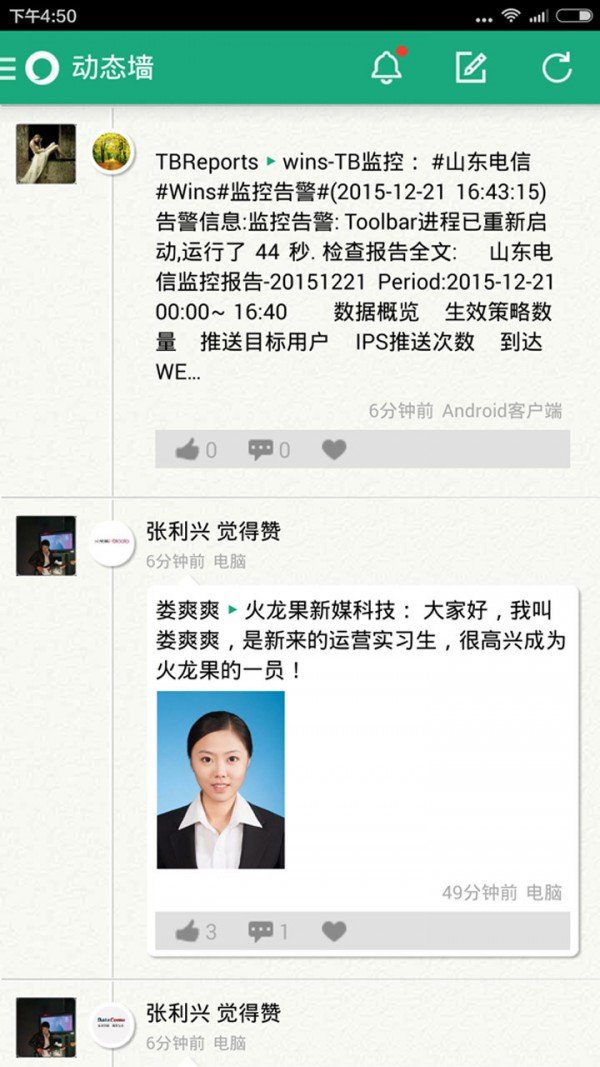Open the drawer menu button
The width and height of the screenshot is (600, 1067).
click(x=10, y=68)
